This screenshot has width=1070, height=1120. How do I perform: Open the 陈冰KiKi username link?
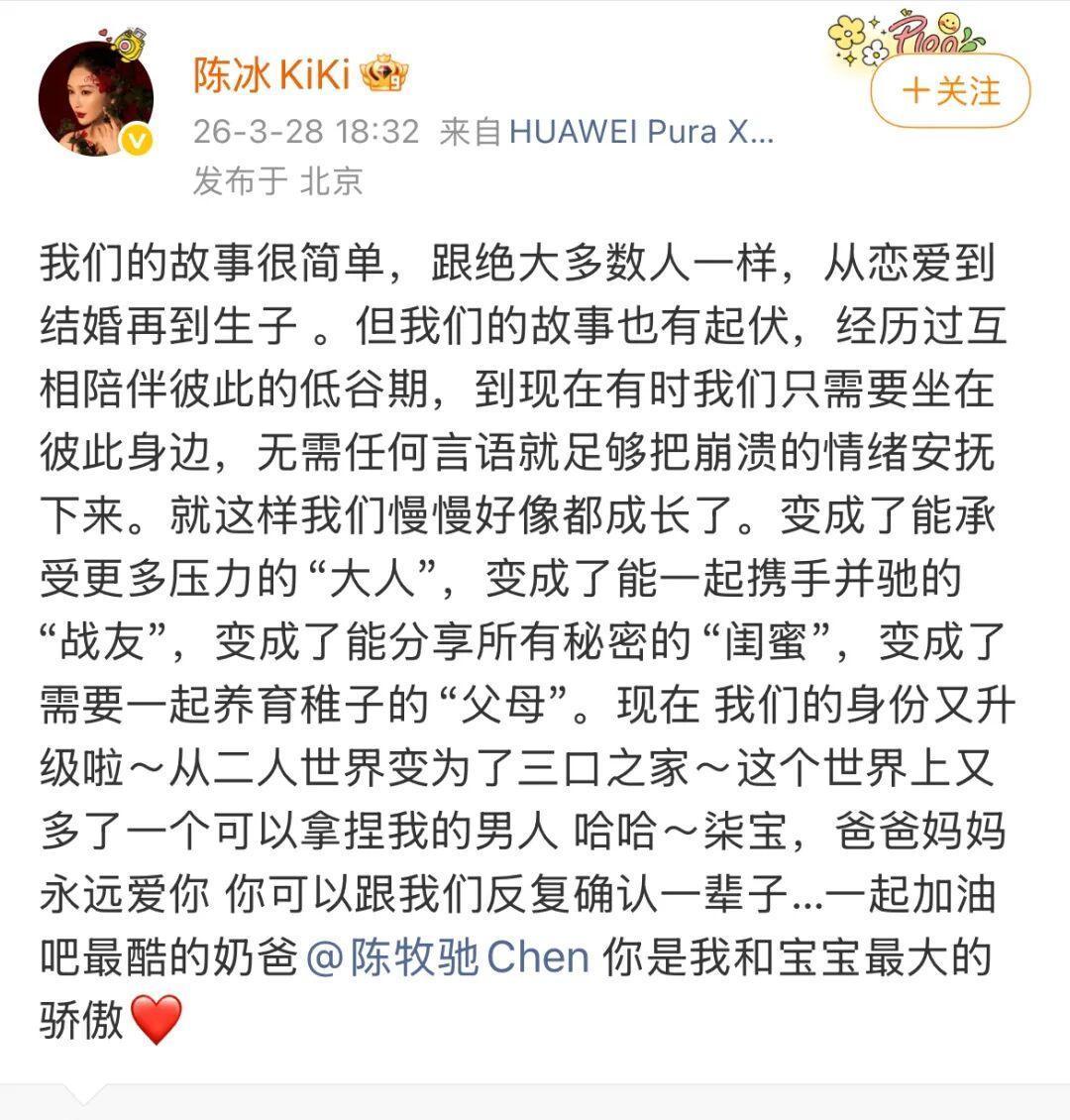point(271,75)
